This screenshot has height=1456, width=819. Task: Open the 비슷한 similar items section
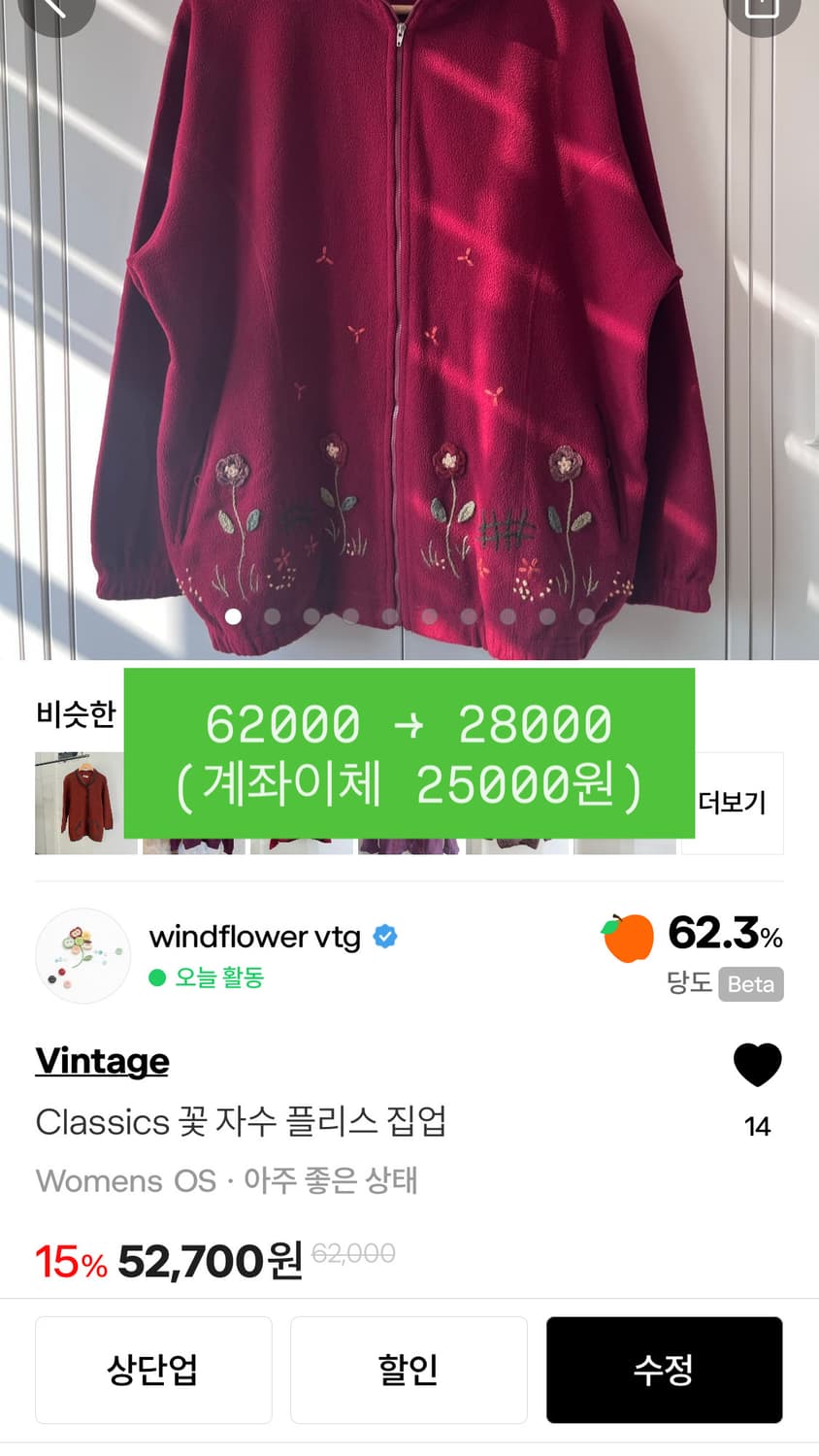(76, 713)
